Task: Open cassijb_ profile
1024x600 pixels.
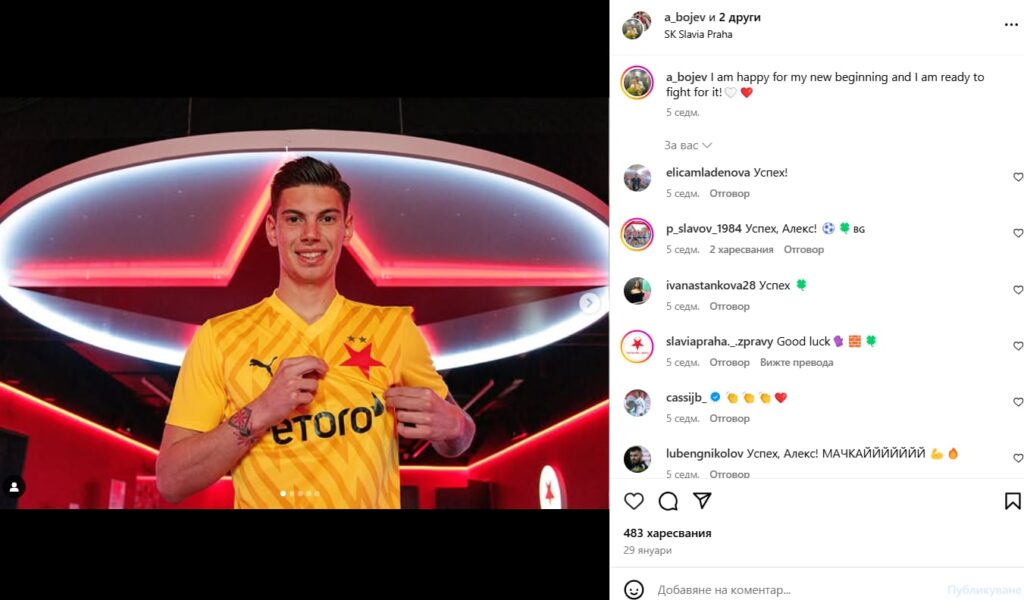Action: 686,398
